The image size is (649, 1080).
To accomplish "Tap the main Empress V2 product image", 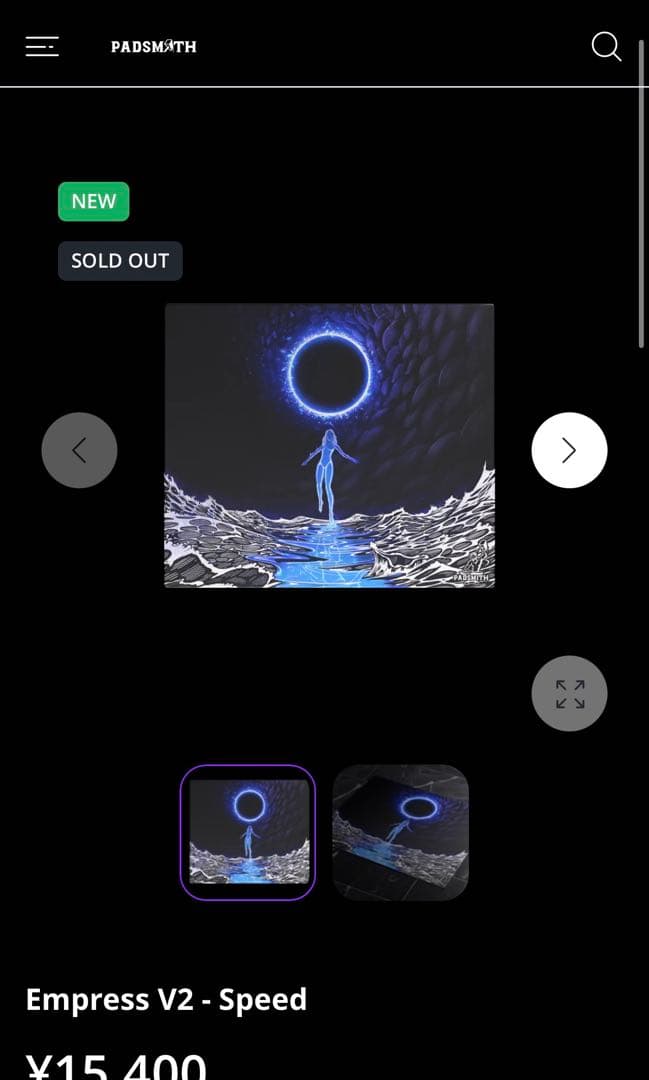I will coord(329,446).
